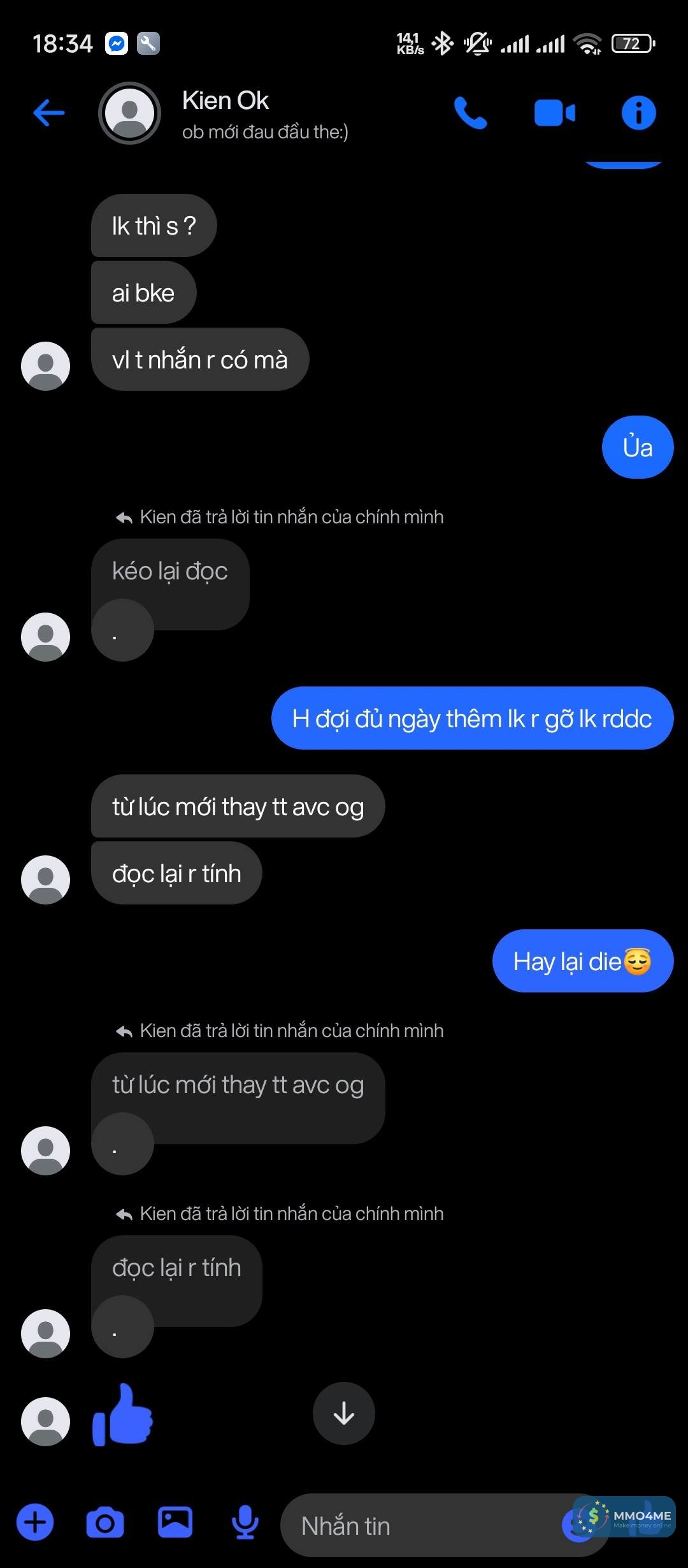Tap the quoted reply "kéo lại đọc"
Viewport: 688px width, 1568px height.
click(170, 572)
